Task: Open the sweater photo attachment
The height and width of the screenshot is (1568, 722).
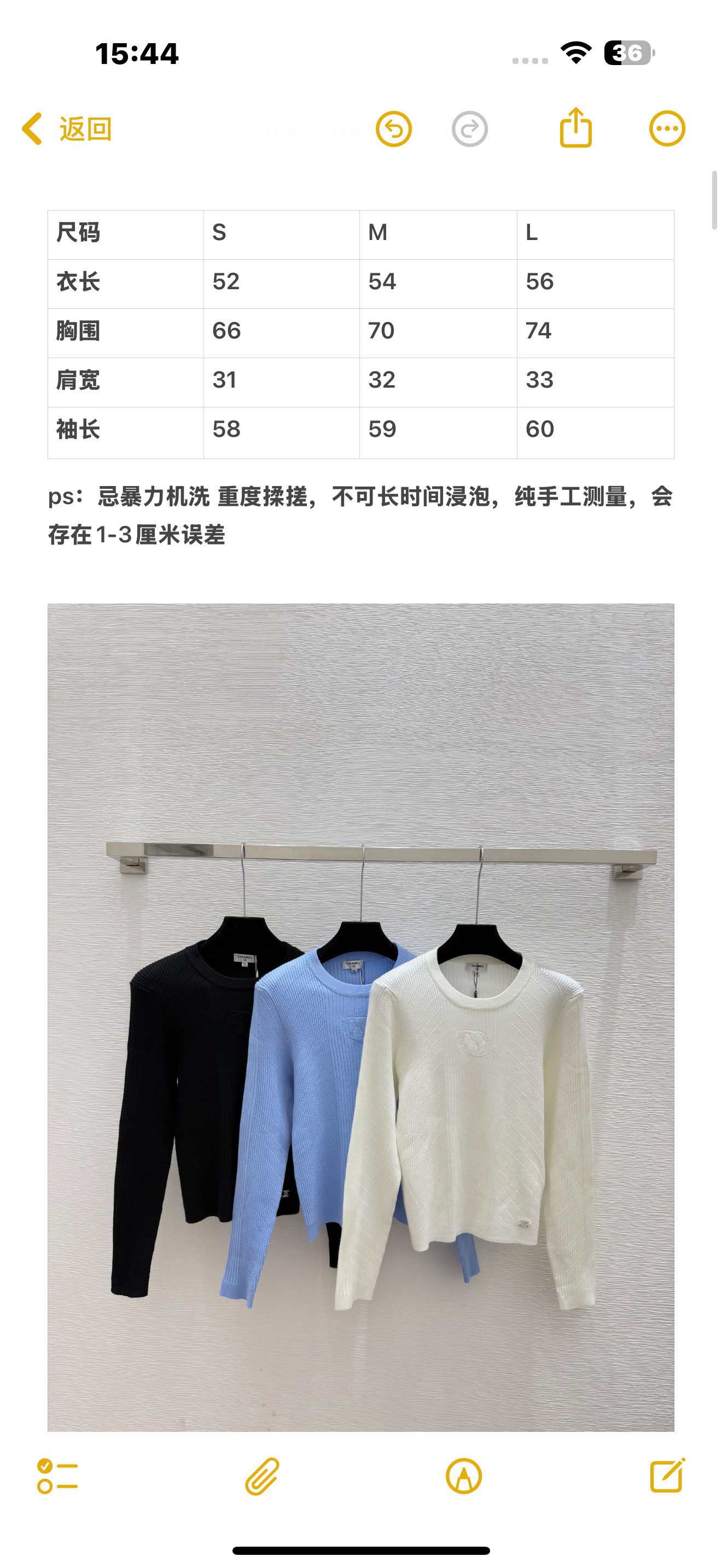Action: (x=360, y=1016)
